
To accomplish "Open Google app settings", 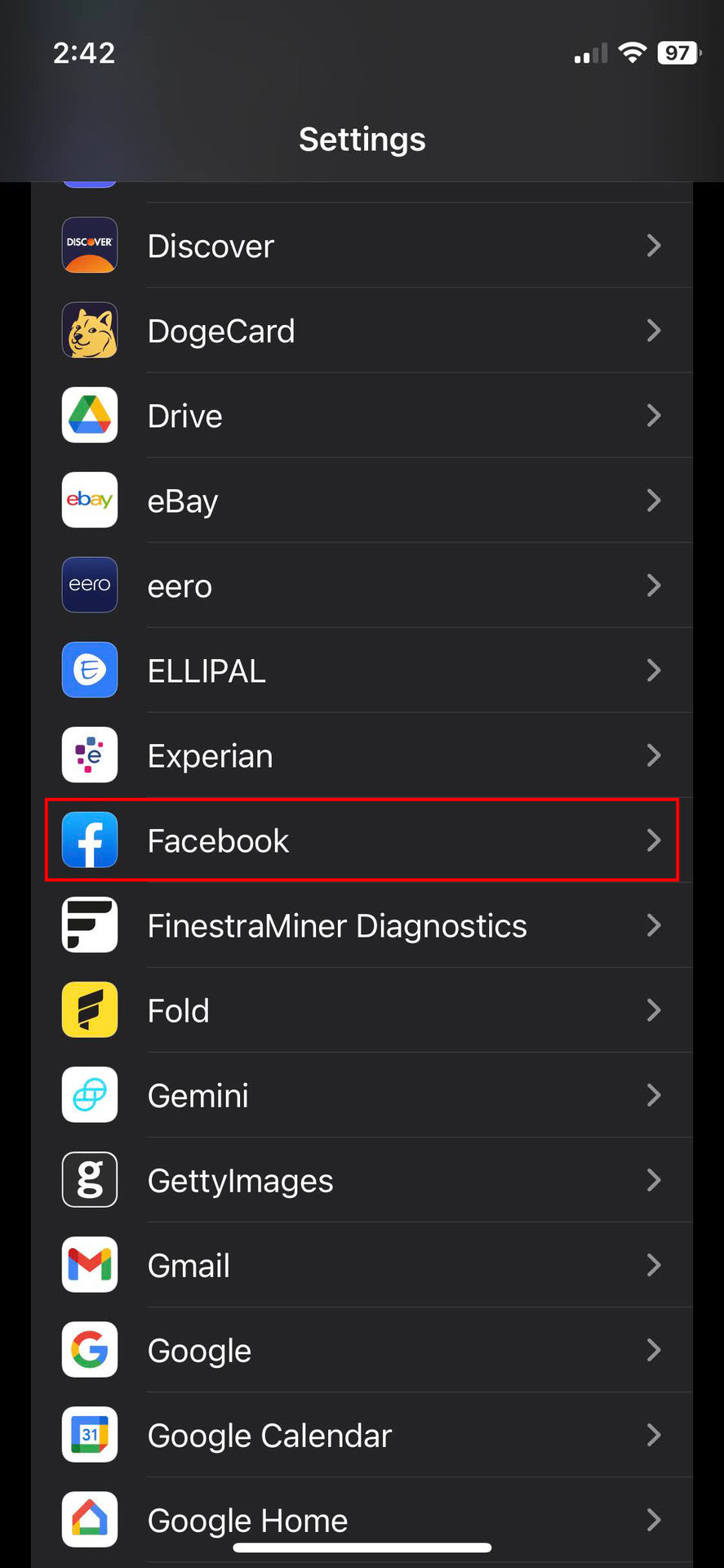I will click(362, 1350).
